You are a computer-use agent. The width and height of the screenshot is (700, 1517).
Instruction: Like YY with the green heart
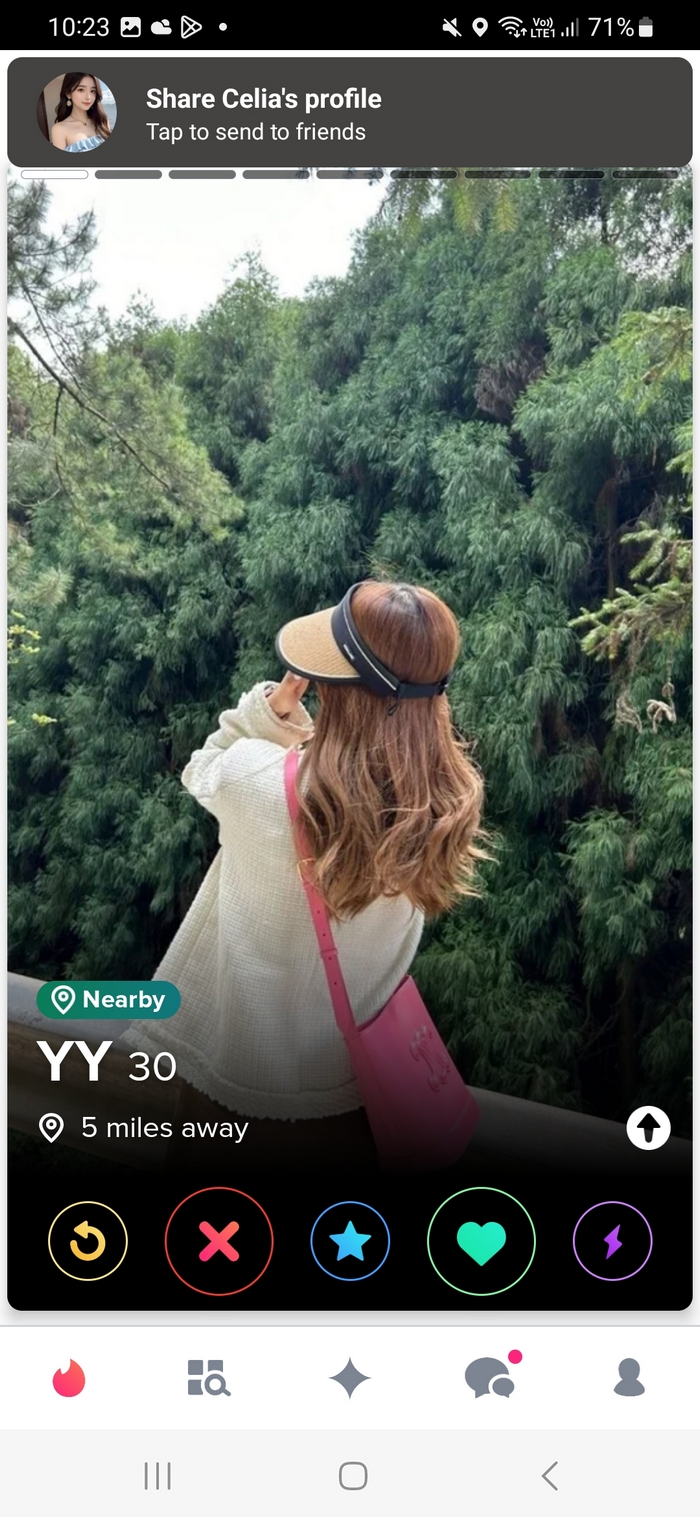(481, 1241)
